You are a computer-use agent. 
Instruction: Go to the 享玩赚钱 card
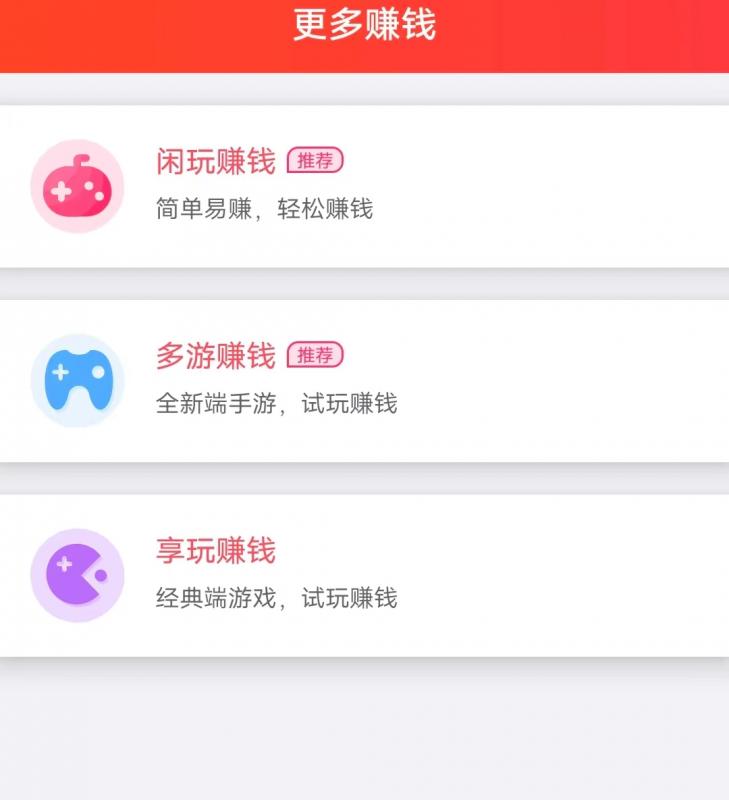364,575
